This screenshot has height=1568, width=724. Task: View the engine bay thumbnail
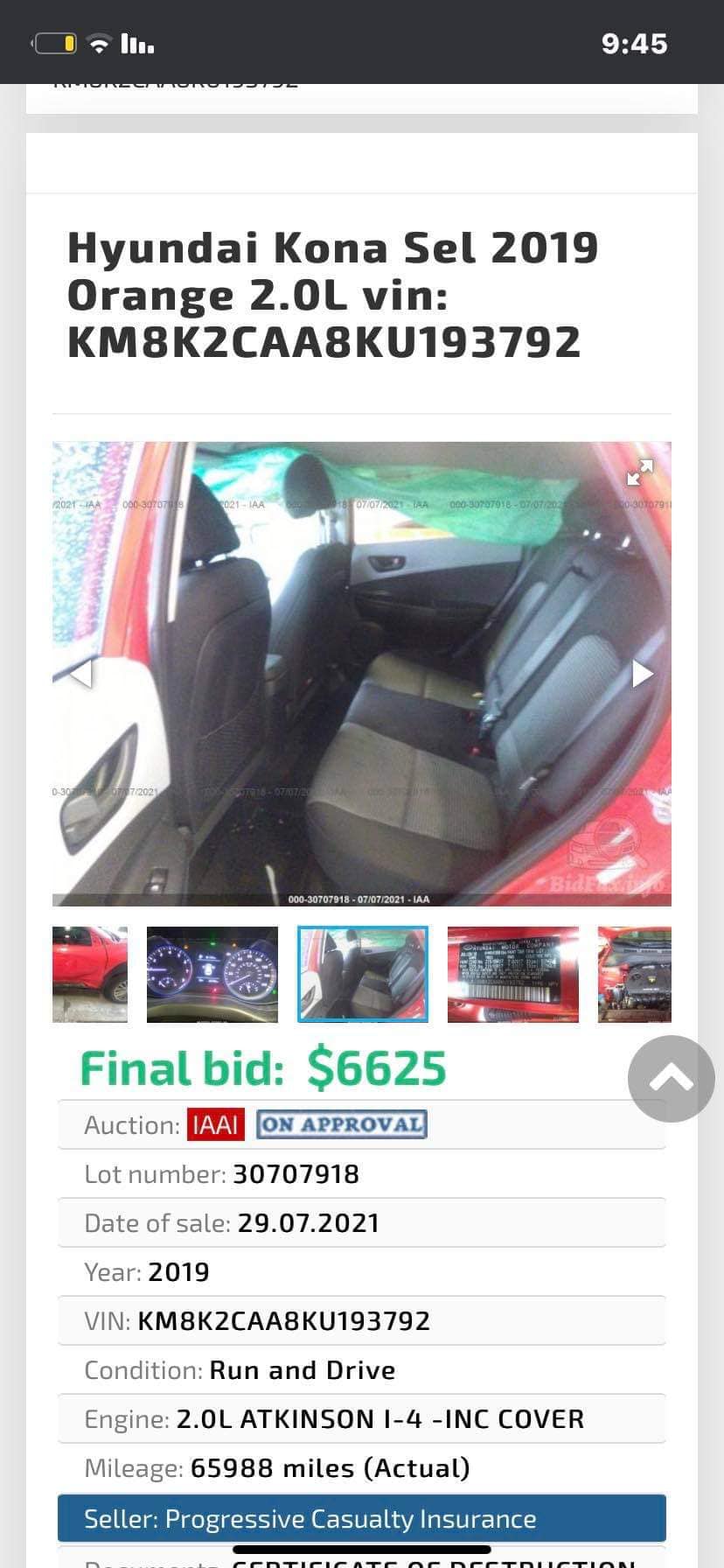[635, 974]
